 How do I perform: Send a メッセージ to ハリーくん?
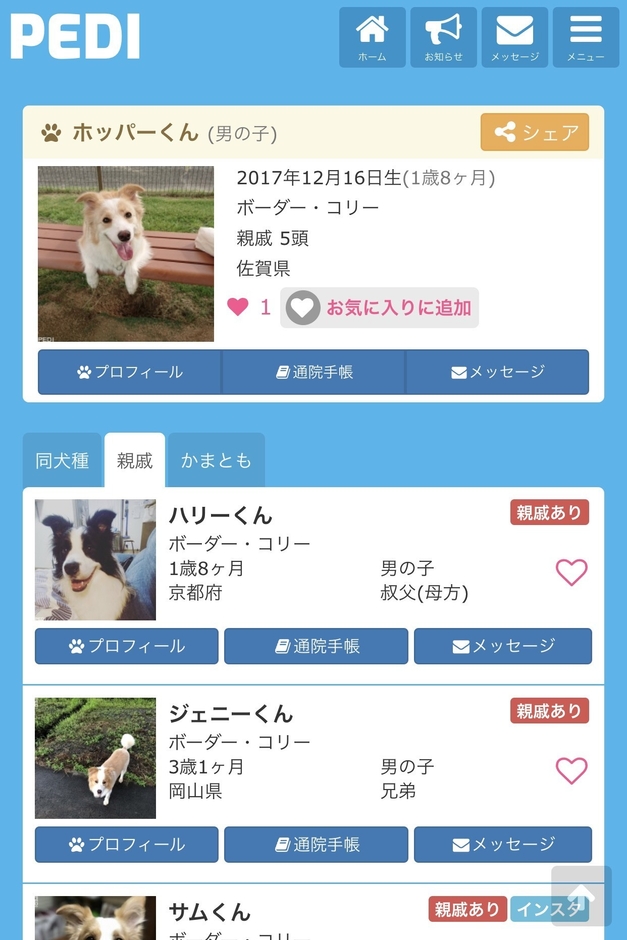(503, 646)
